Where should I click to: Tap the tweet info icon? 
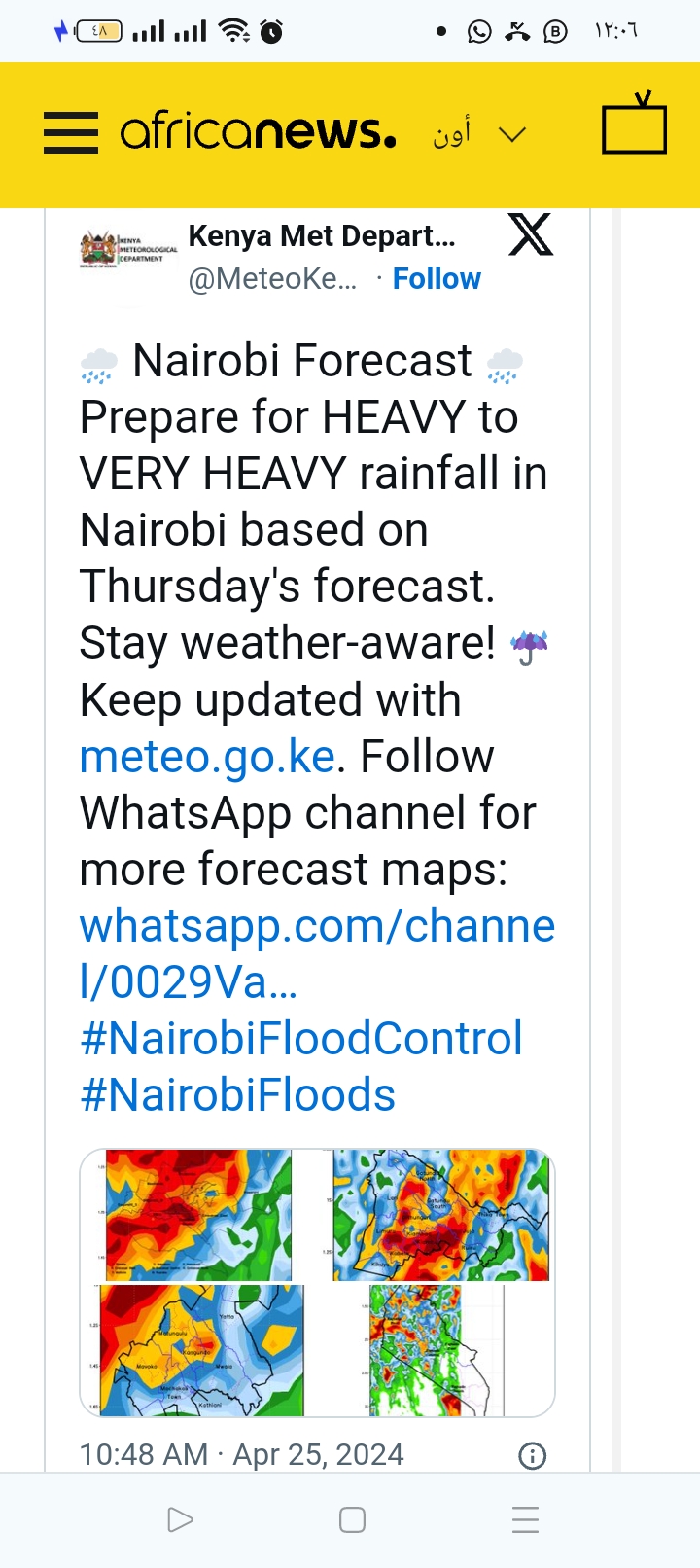(x=532, y=1456)
